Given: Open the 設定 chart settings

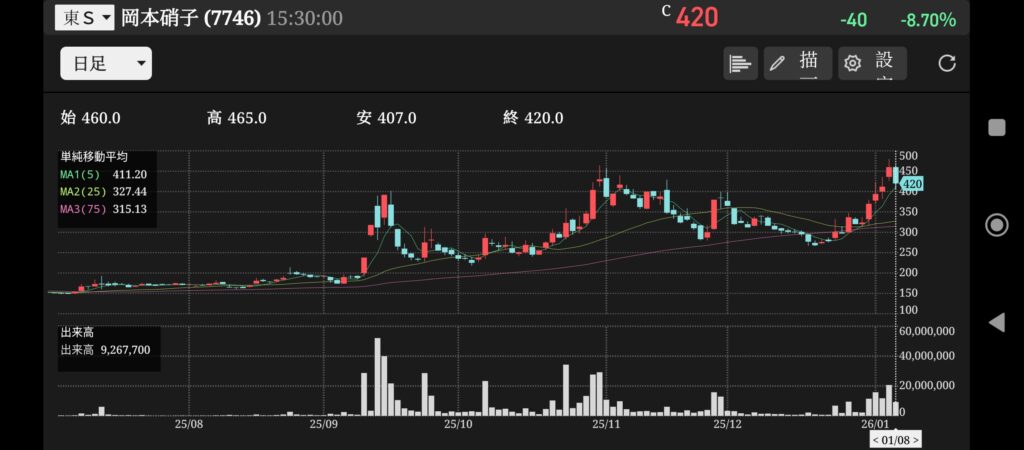Looking at the screenshot, I should click(x=872, y=63).
